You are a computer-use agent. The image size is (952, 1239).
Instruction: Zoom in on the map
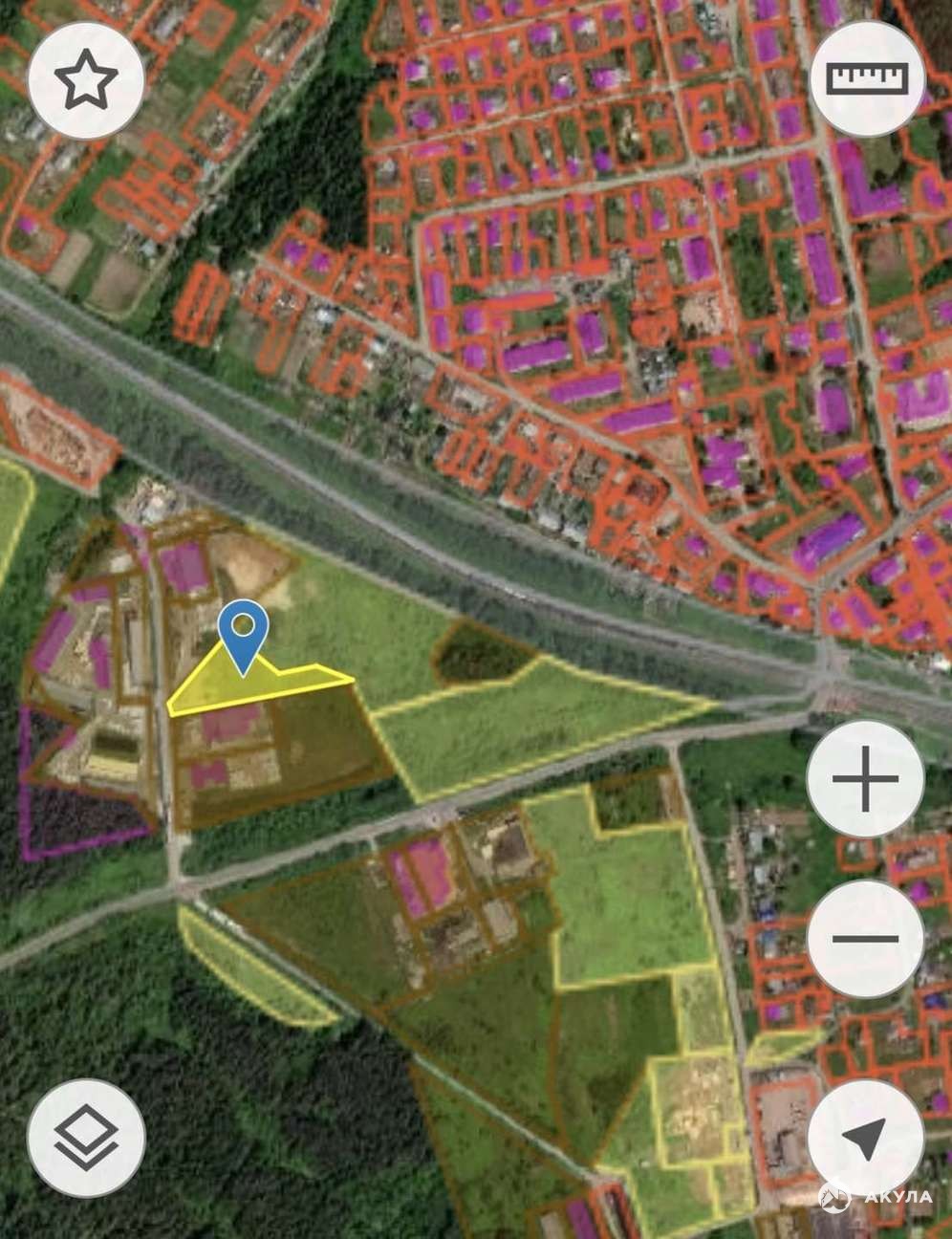coord(865,778)
